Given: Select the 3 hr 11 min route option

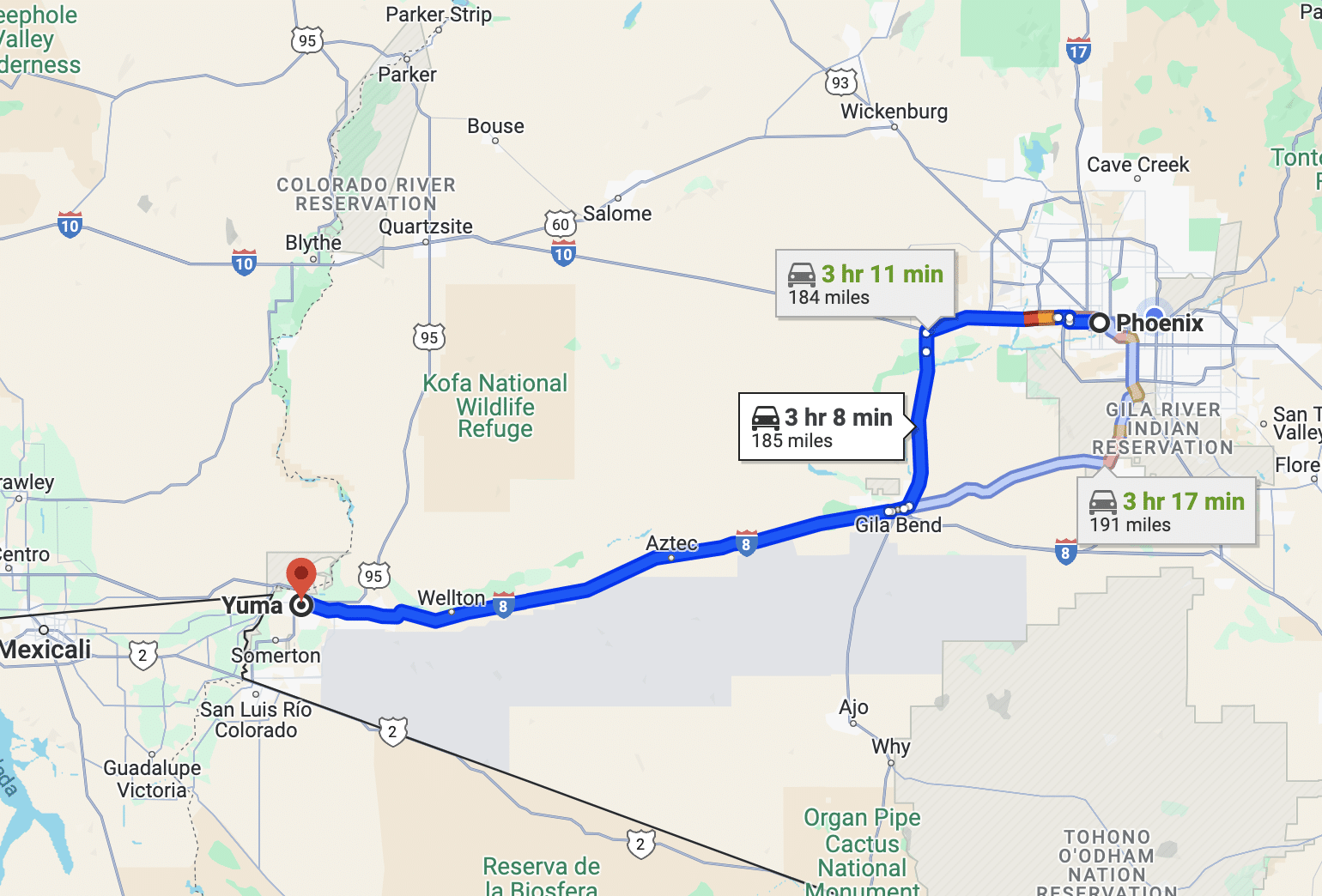Looking at the screenshot, I should [864, 284].
